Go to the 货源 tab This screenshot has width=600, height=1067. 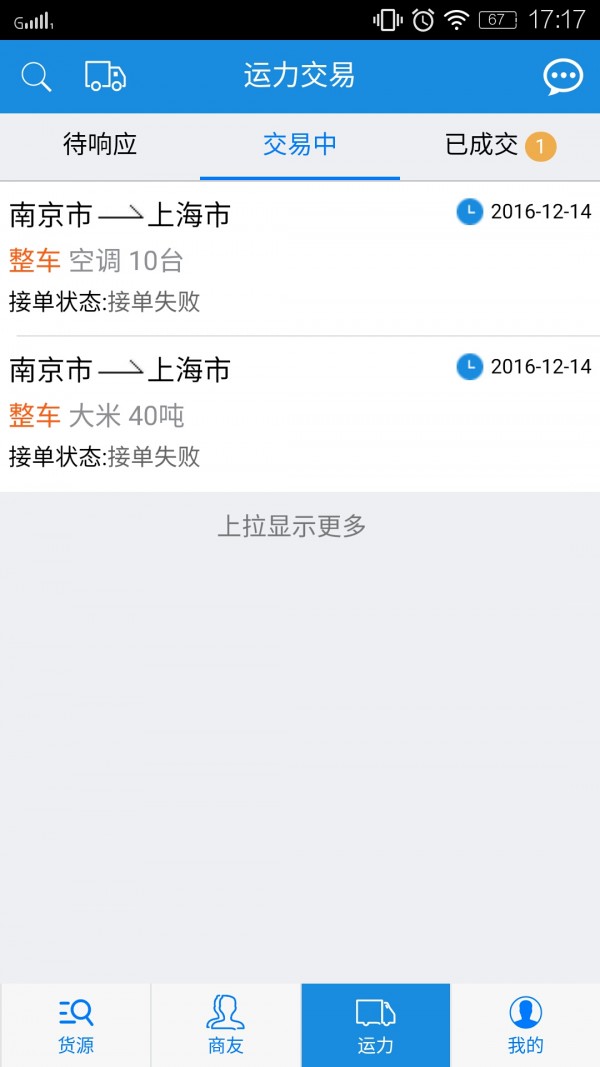(x=76, y=1025)
